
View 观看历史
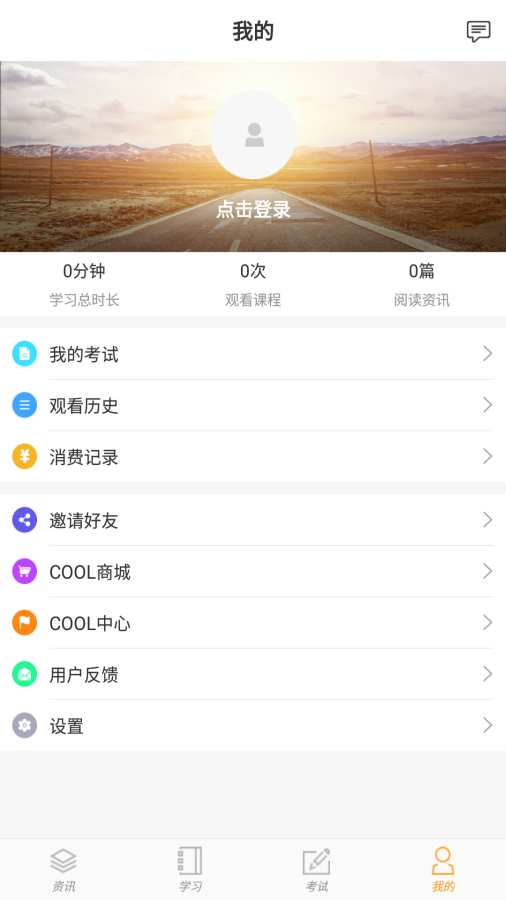(x=253, y=405)
